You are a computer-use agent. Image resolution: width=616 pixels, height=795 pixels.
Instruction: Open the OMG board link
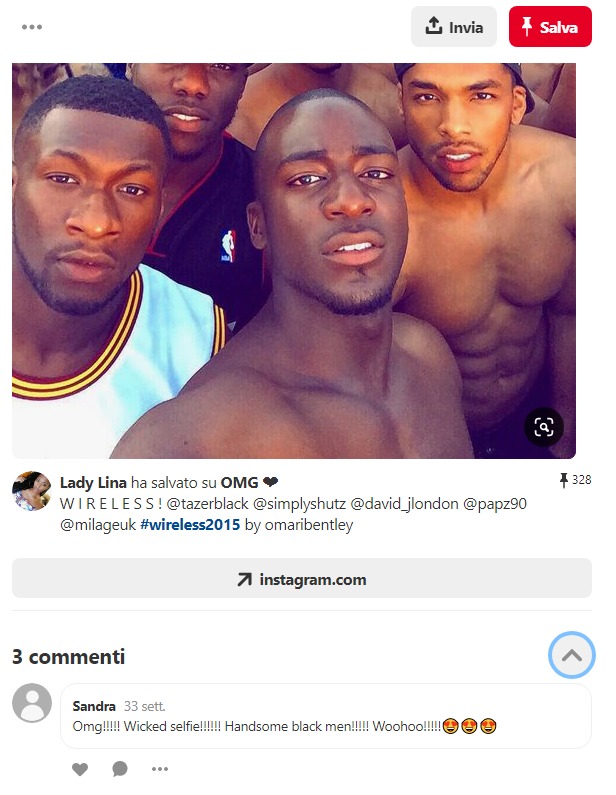coord(239,482)
